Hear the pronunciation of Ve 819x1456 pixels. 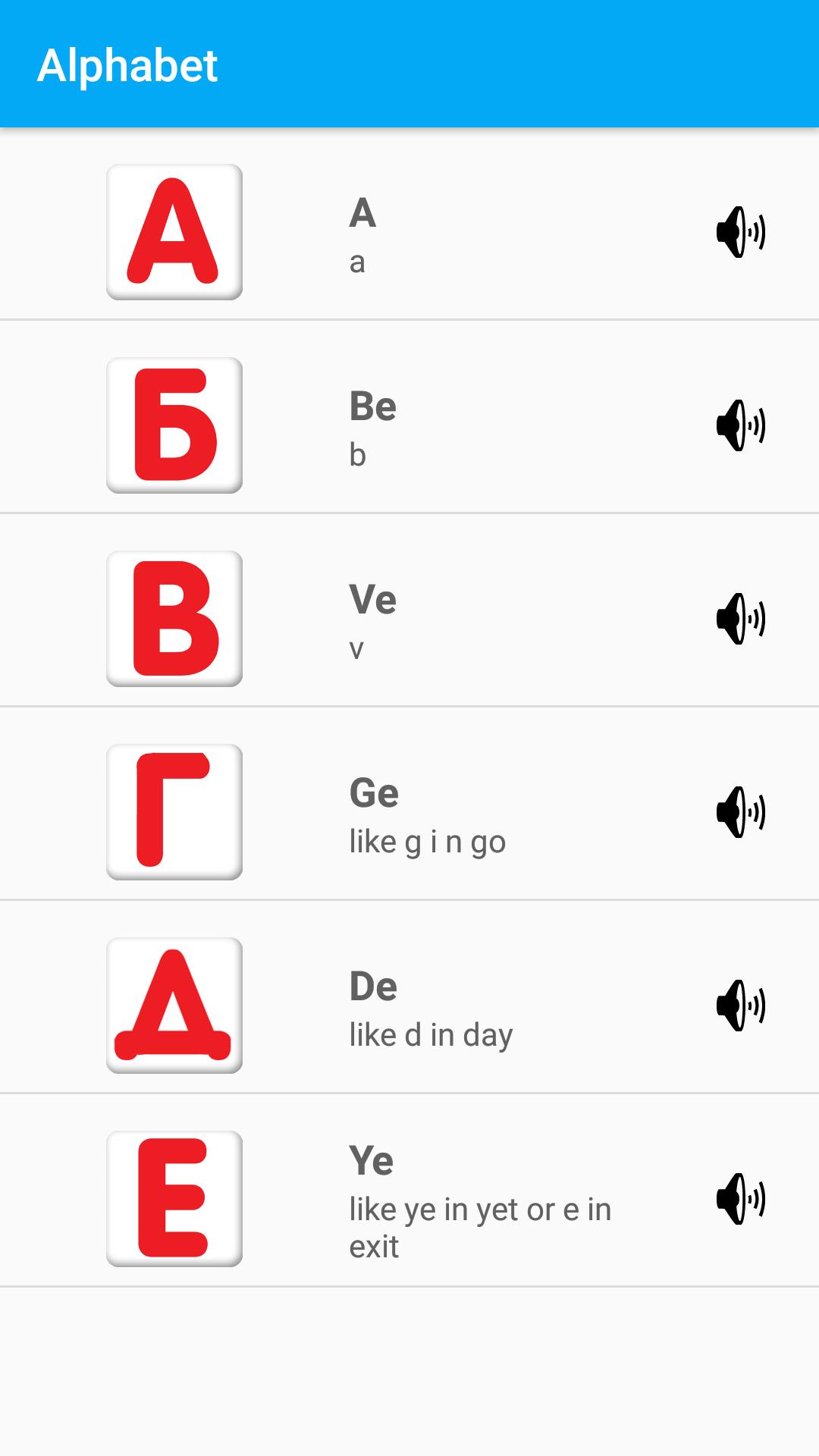point(741,619)
